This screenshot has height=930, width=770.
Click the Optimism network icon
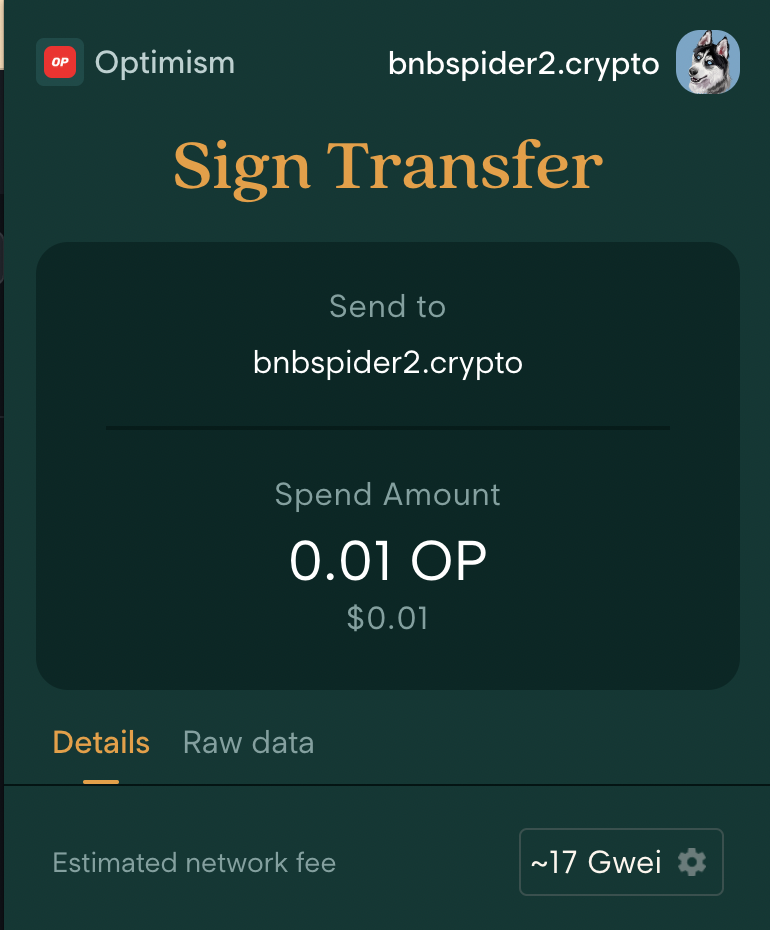(x=58, y=62)
